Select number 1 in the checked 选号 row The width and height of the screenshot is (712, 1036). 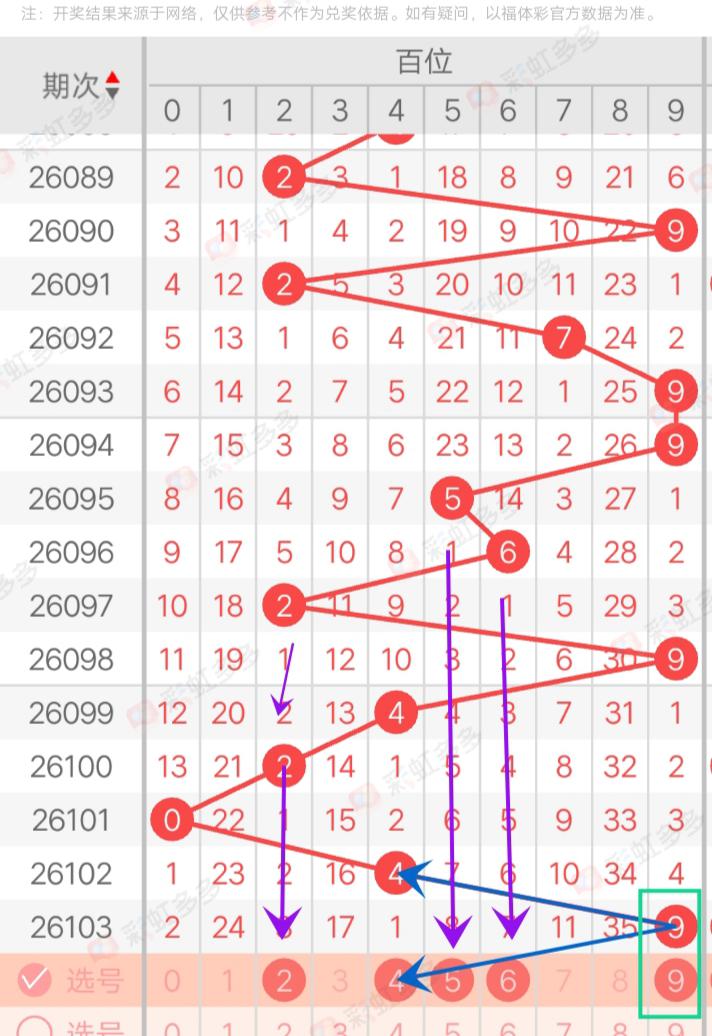[228, 981]
